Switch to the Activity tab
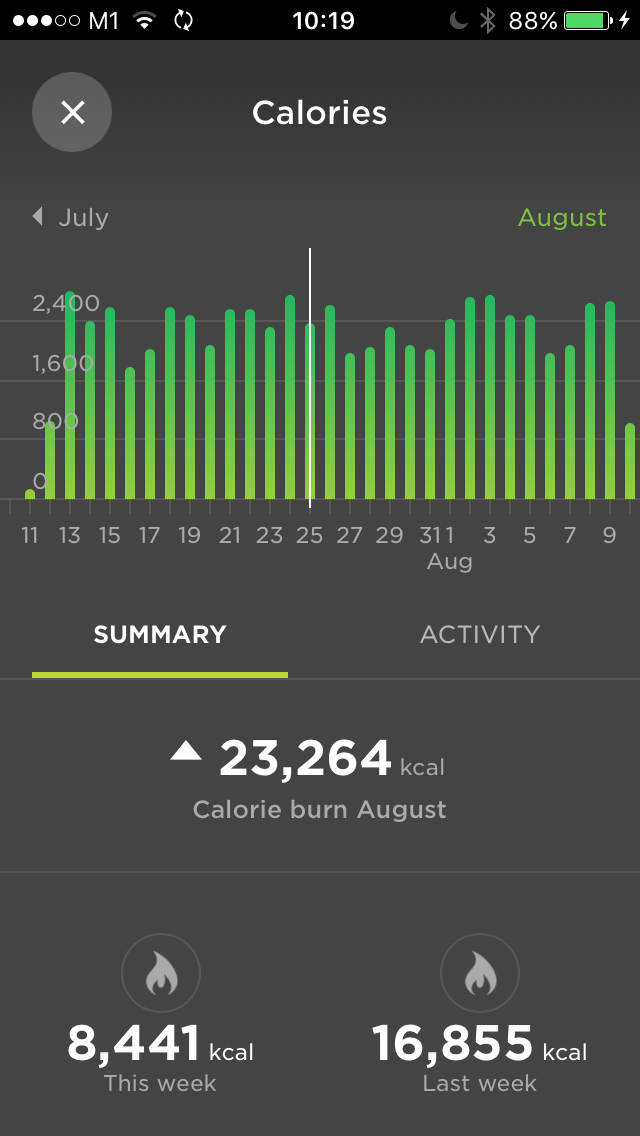The image size is (640, 1136). point(480,635)
